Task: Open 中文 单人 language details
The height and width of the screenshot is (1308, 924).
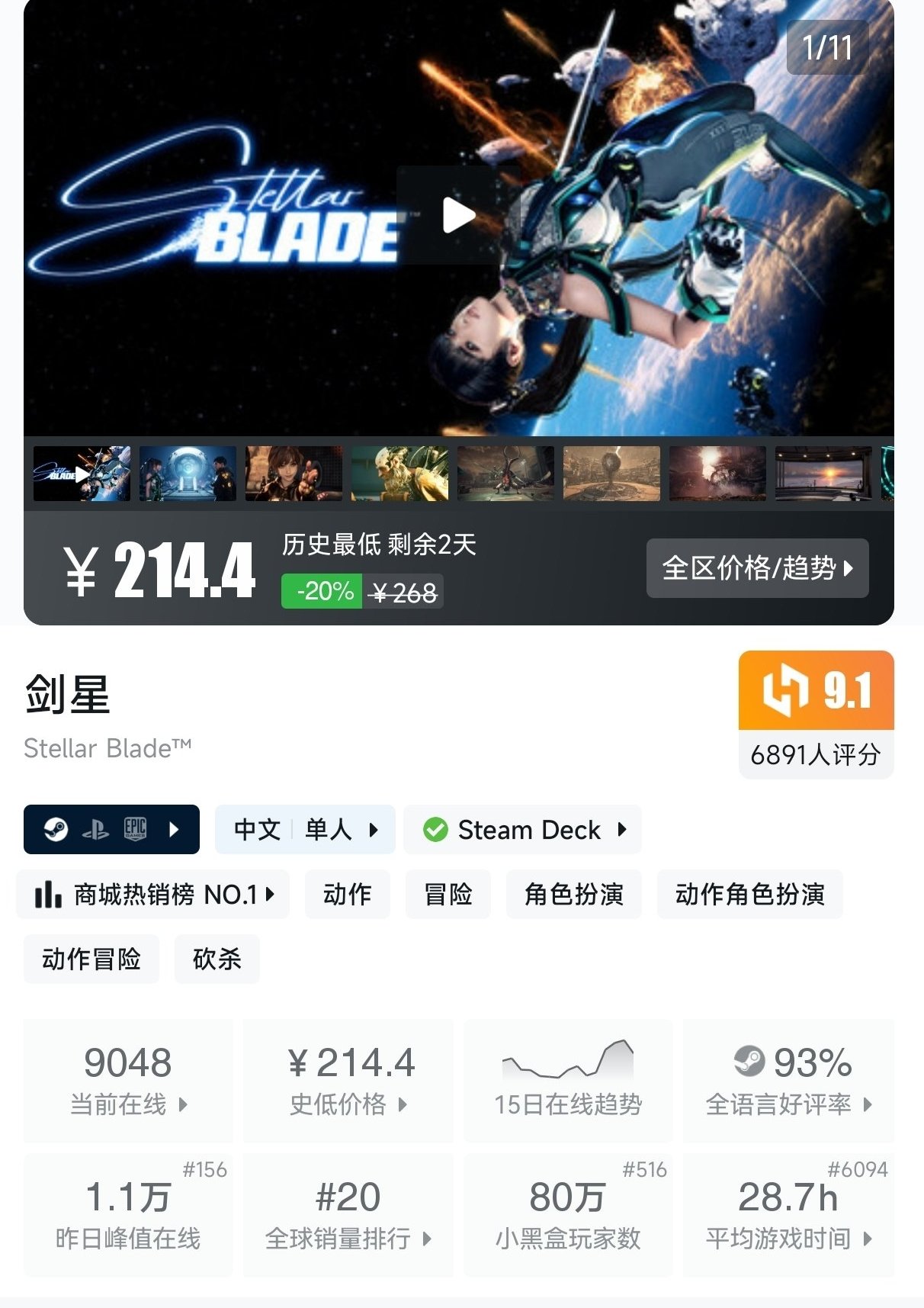Action: click(x=305, y=829)
